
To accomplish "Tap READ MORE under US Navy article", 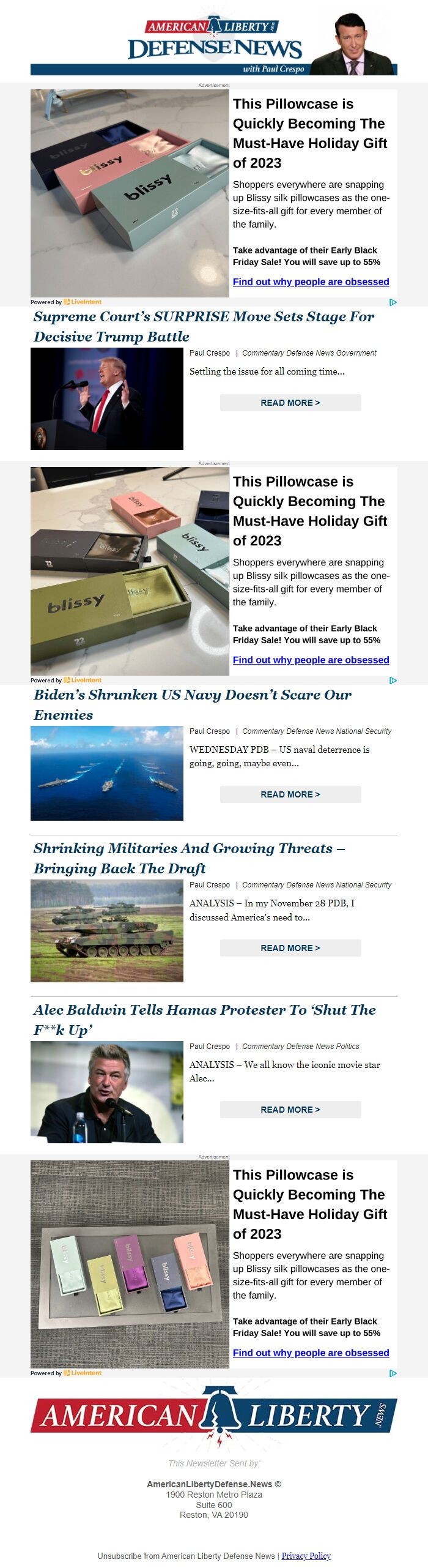I will 290,794.
